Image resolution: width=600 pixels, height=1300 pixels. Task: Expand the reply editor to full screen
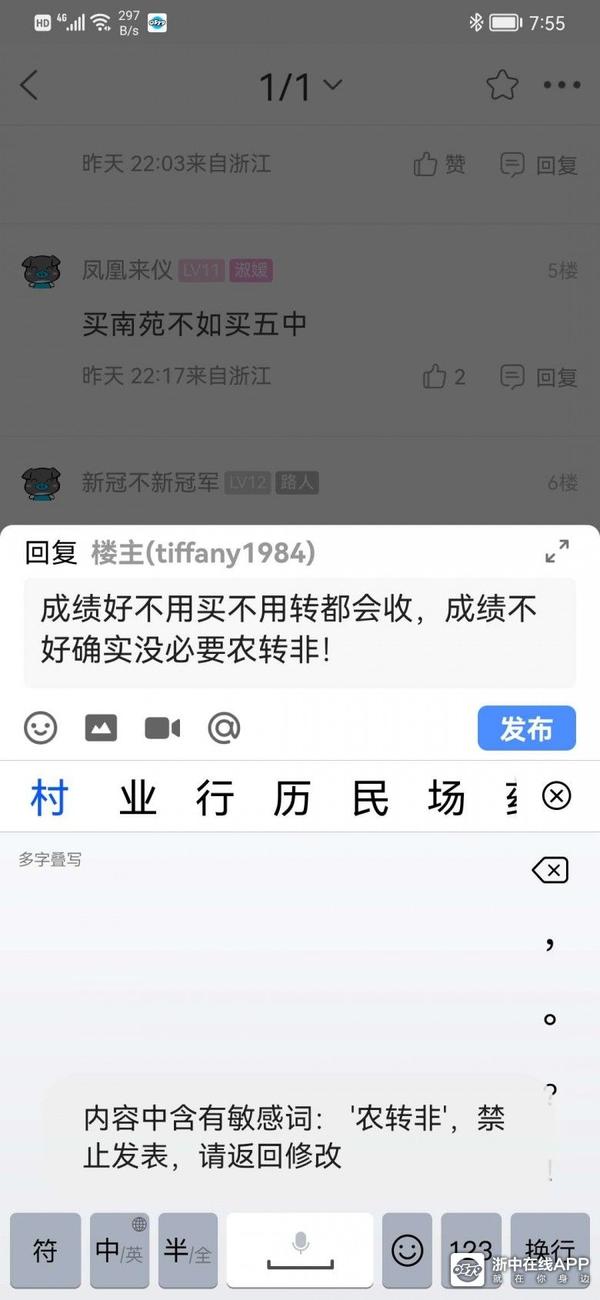coord(557,551)
